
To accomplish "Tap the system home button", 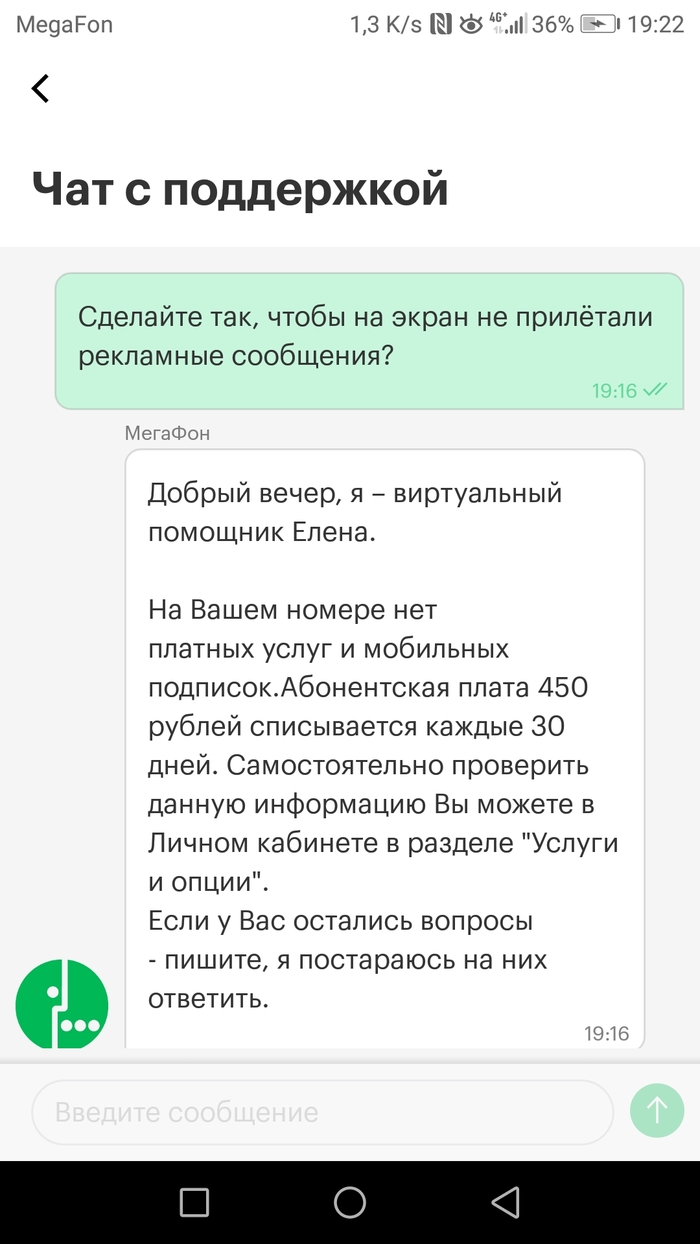I will pos(349,1201).
